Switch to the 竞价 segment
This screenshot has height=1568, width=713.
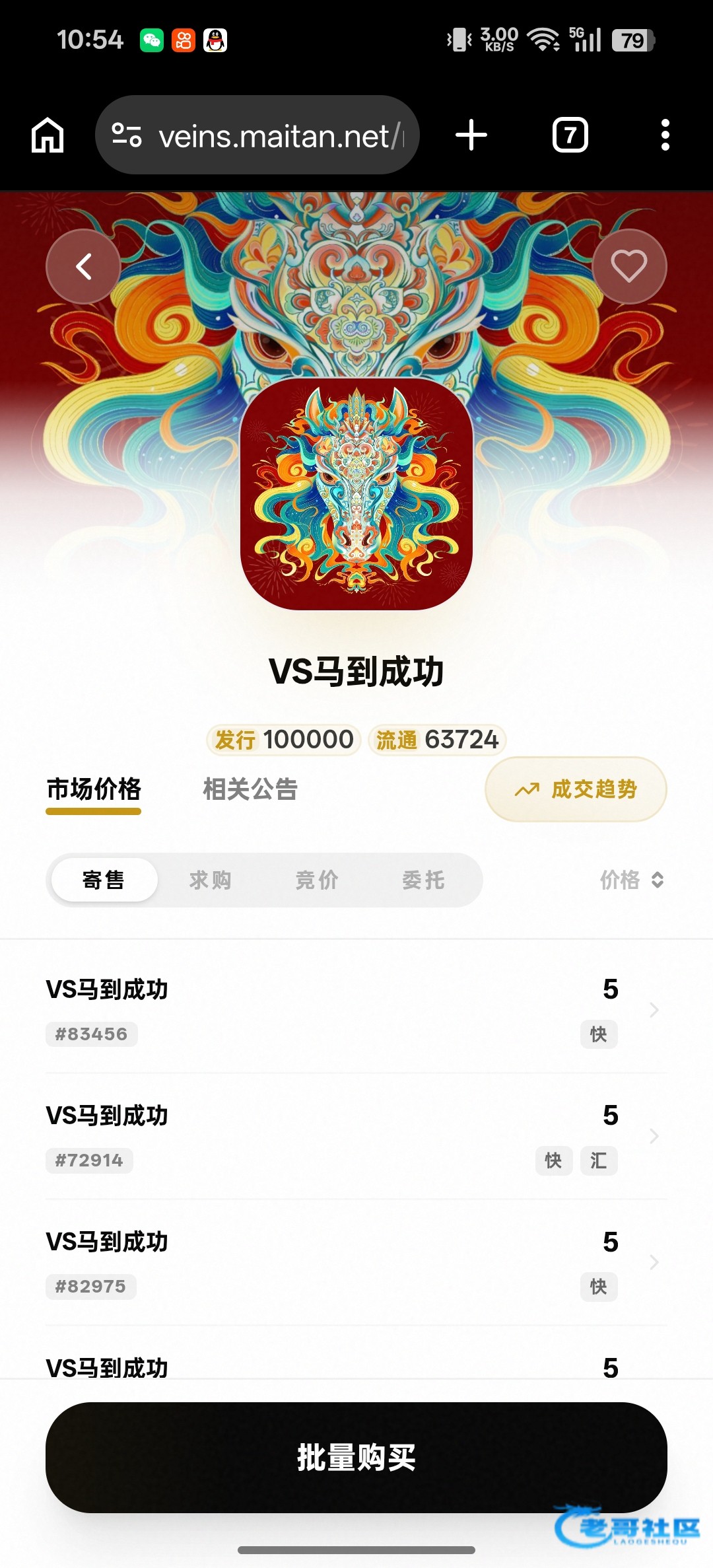(317, 880)
